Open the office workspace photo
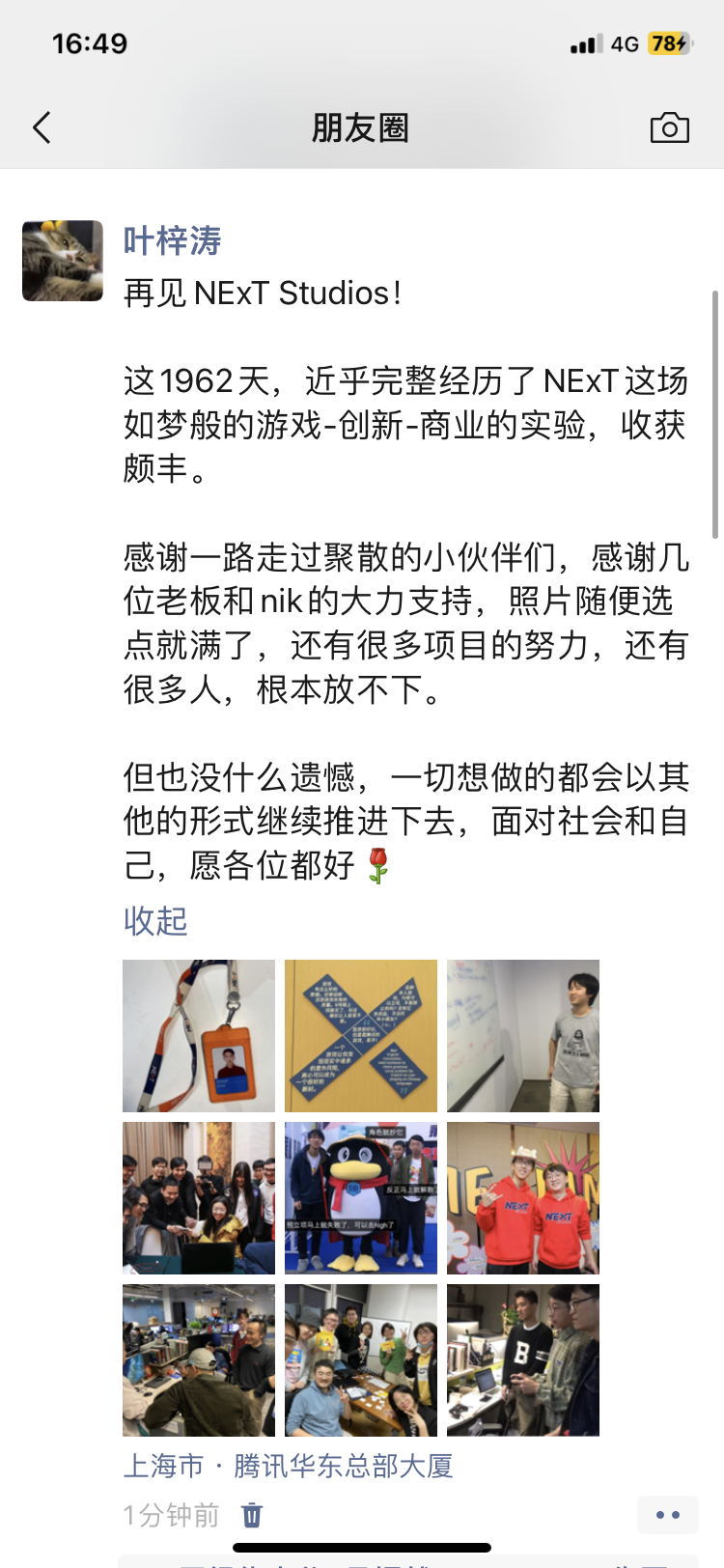This screenshot has width=724, height=1568. [199, 1360]
